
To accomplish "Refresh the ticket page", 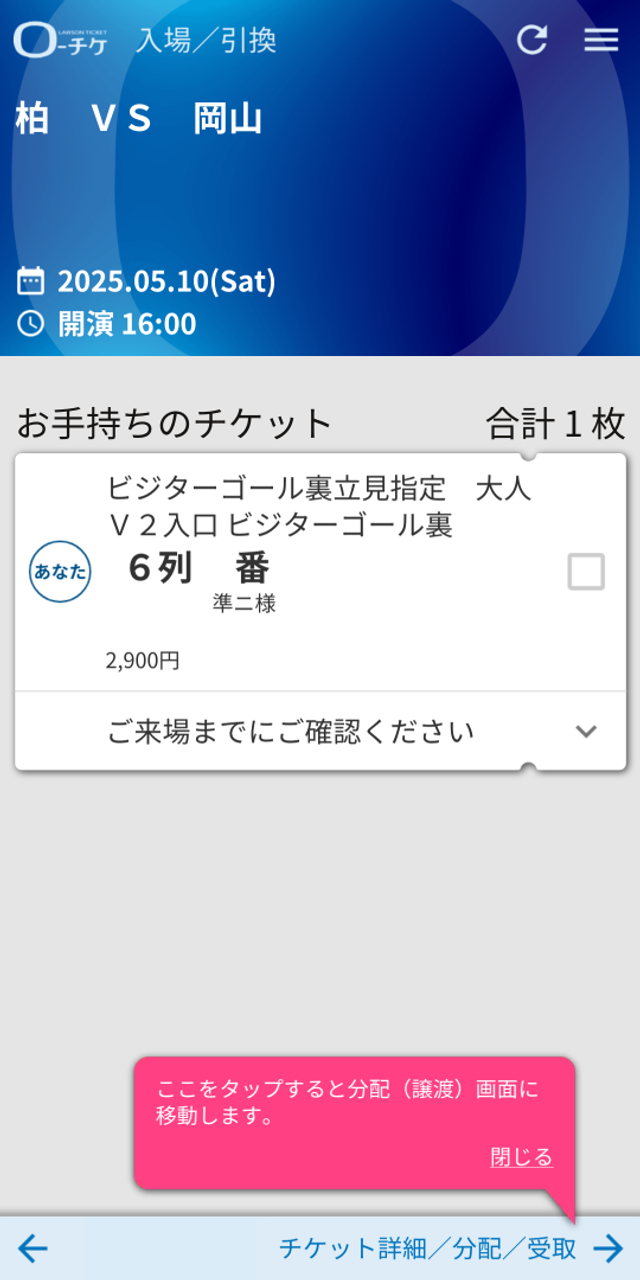I will coord(532,40).
